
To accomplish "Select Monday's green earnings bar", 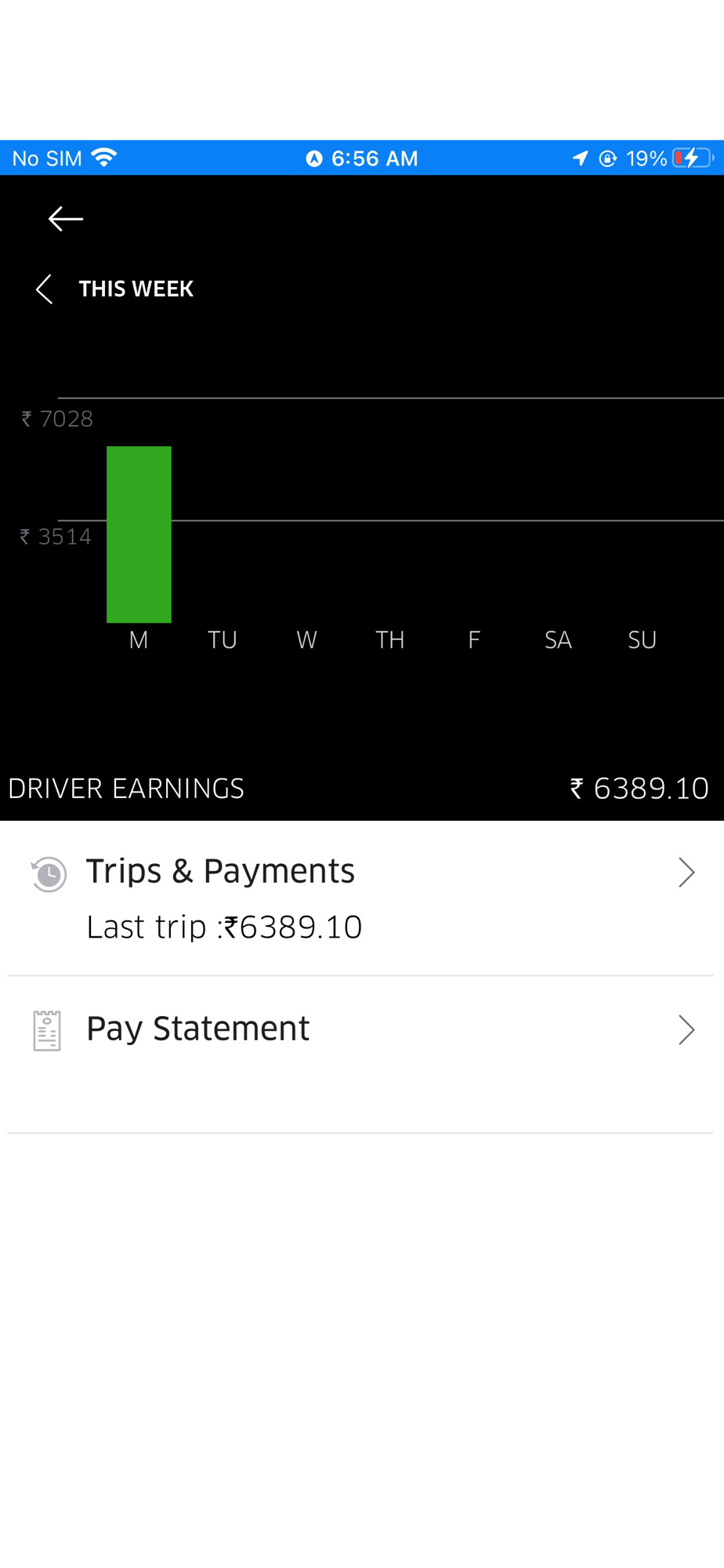I will point(139,535).
